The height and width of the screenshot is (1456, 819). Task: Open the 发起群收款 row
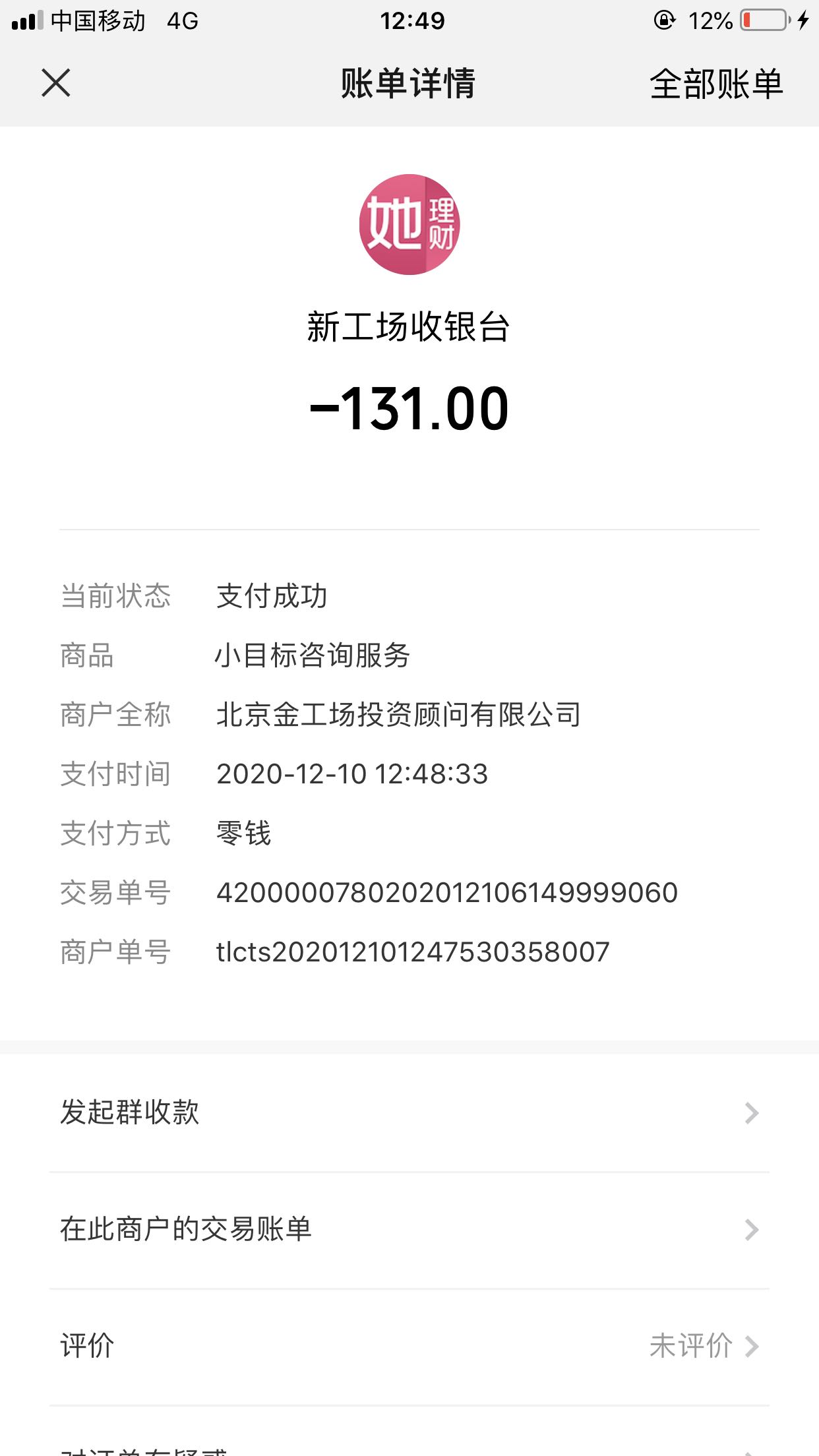click(409, 1113)
